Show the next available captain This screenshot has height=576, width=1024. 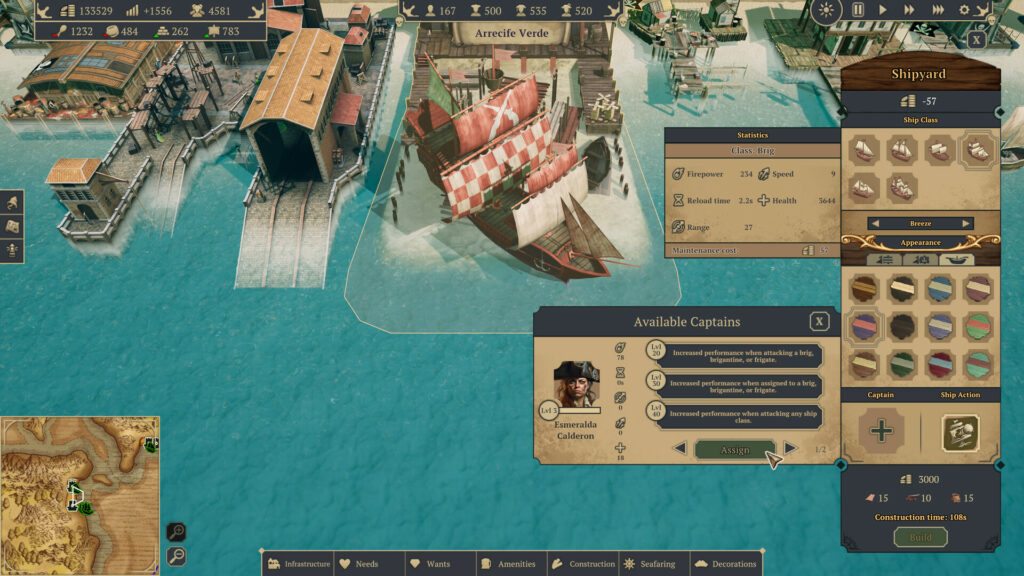[791, 449]
